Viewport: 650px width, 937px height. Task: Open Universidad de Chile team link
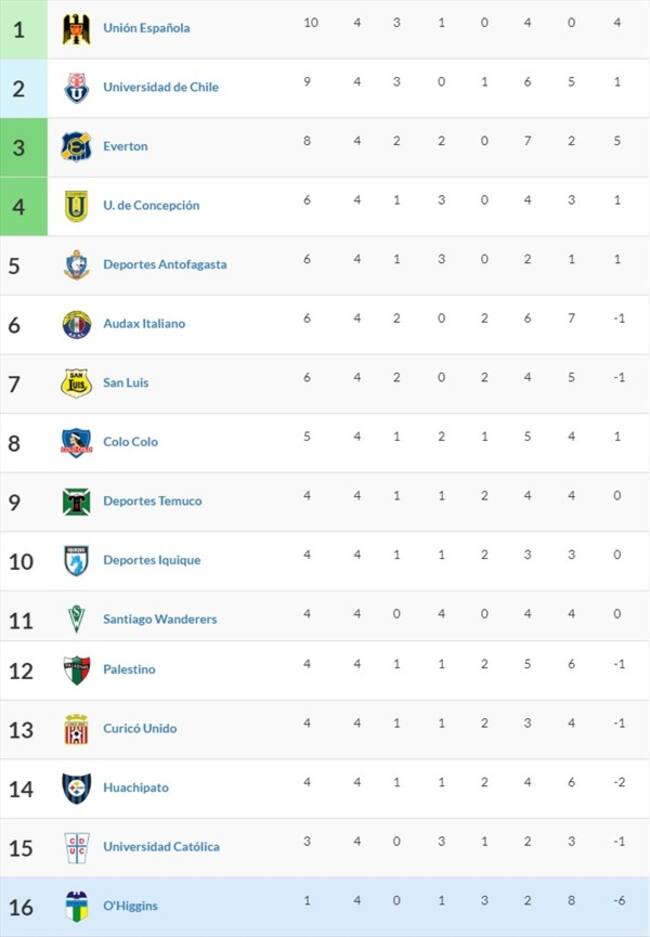tap(160, 87)
